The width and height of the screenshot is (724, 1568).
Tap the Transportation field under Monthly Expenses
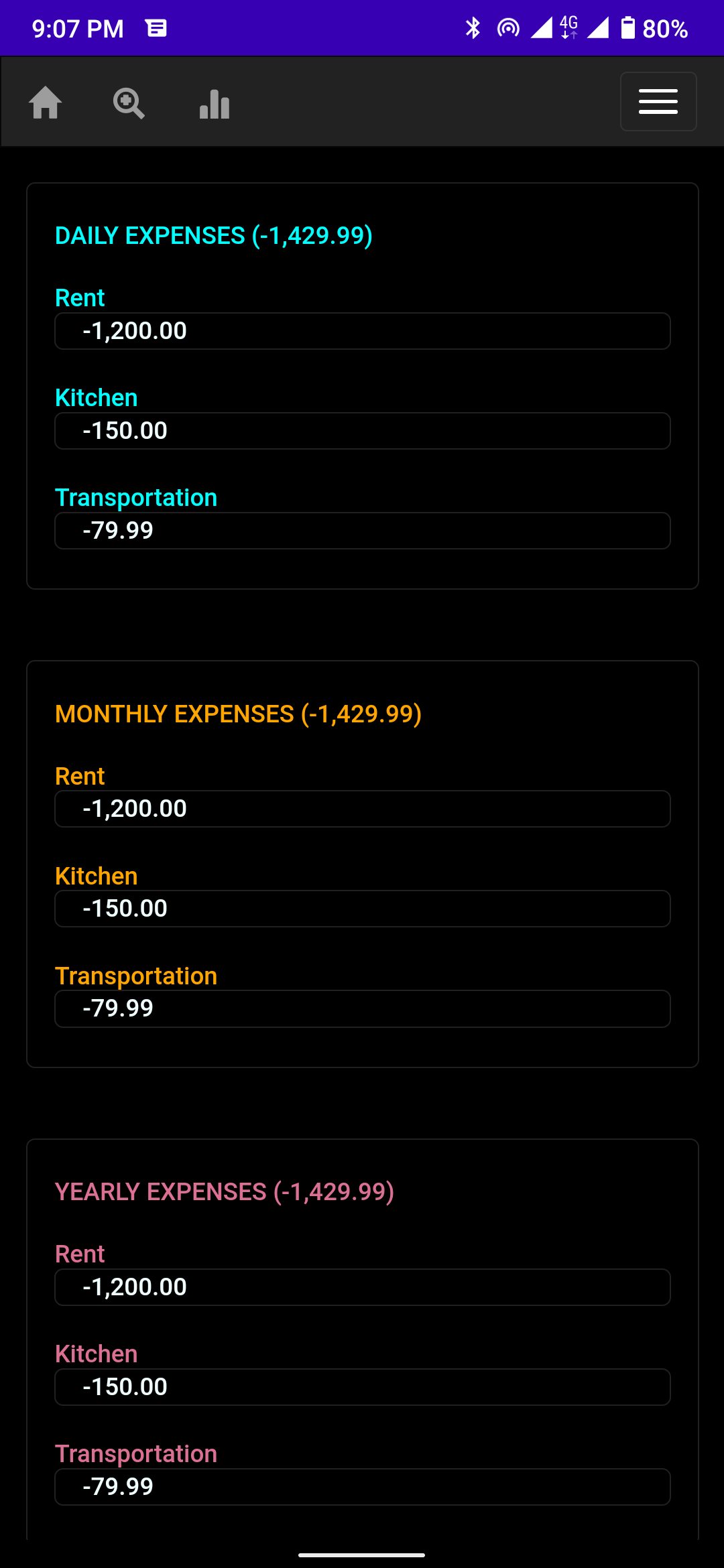point(362,1008)
